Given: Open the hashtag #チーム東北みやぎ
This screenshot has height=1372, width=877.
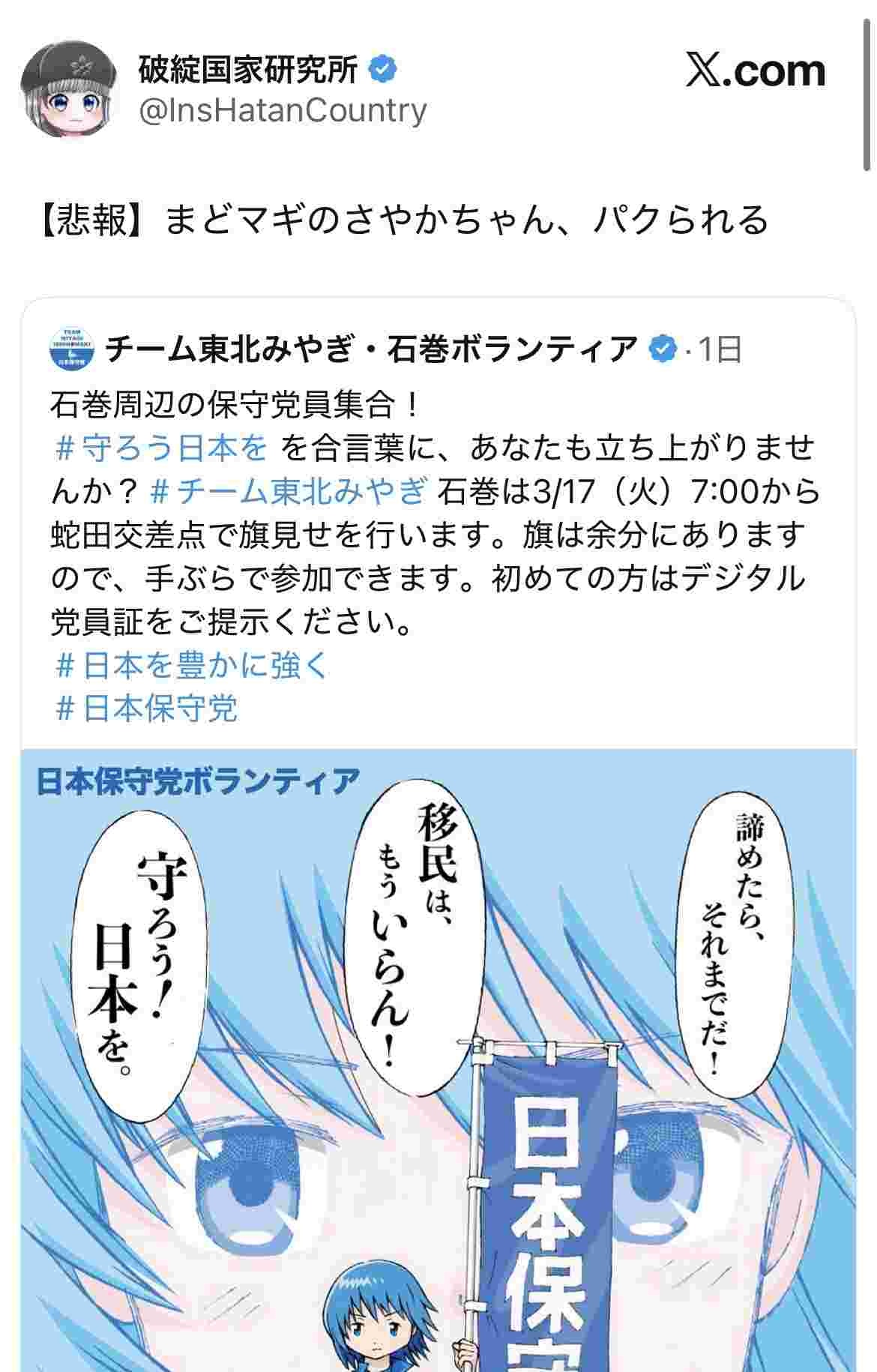Looking at the screenshot, I should click(289, 491).
